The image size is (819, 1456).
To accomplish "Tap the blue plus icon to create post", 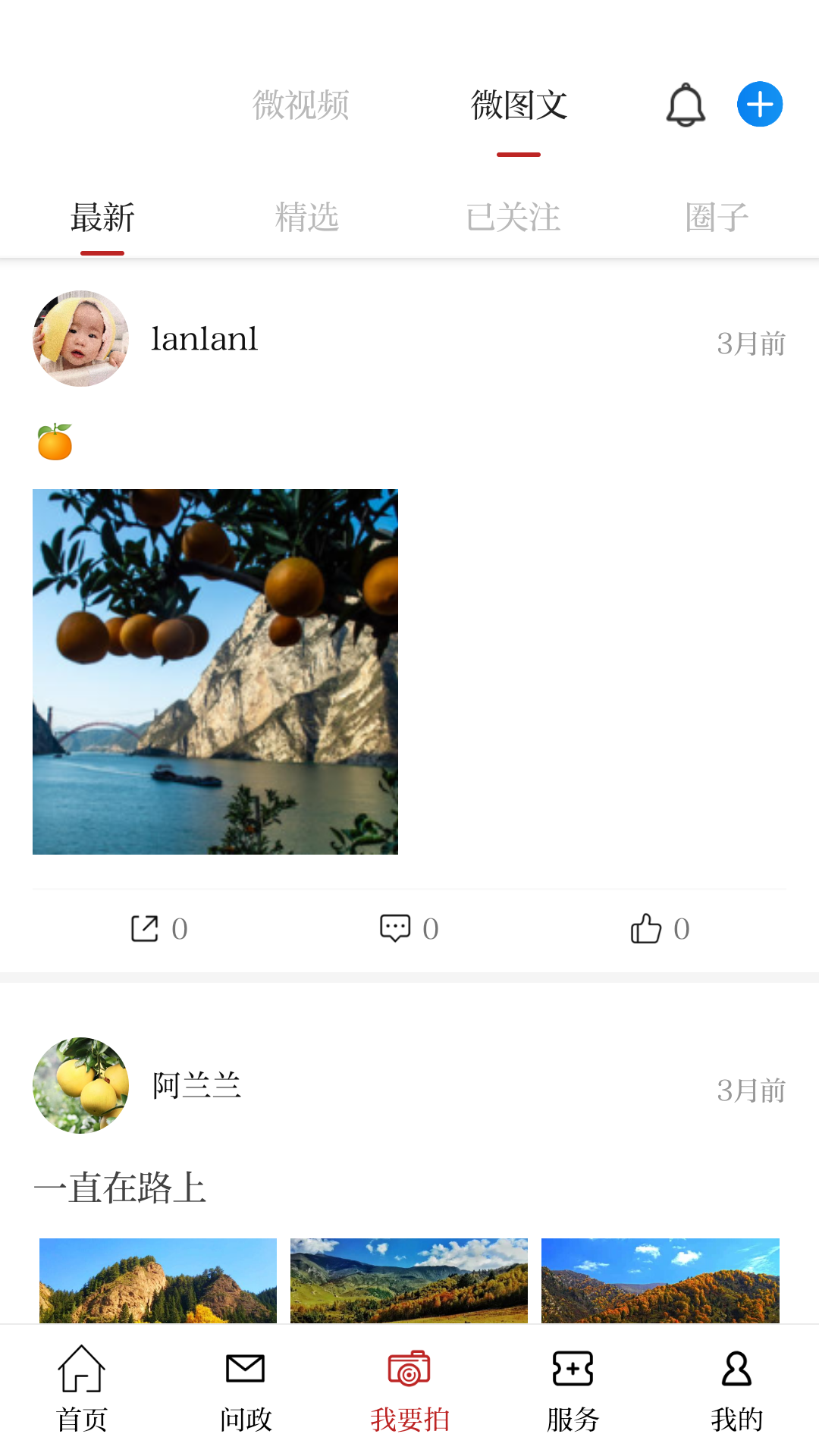I will click(x=760, y=105).
